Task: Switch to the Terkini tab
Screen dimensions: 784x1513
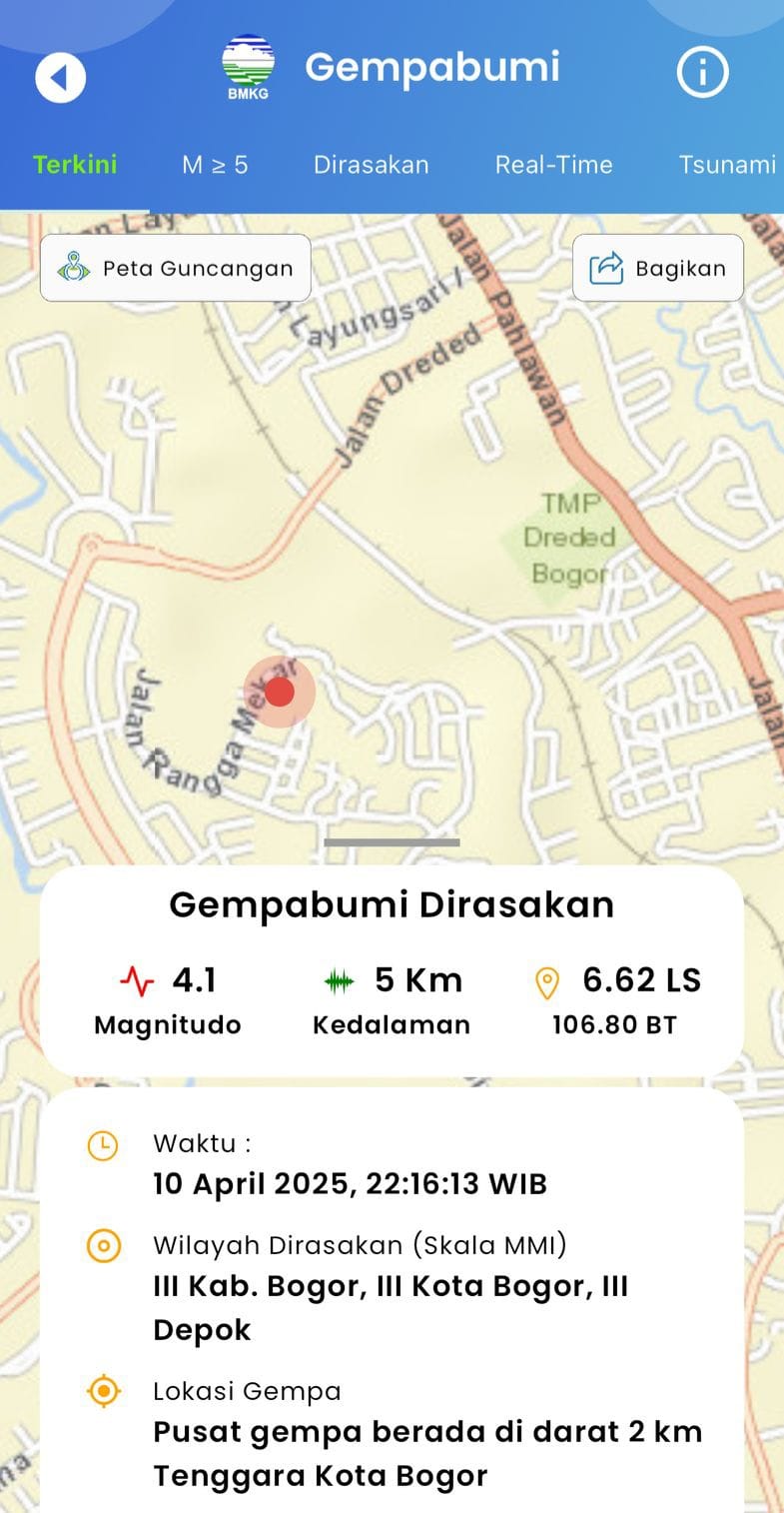Action: point(75,165)
